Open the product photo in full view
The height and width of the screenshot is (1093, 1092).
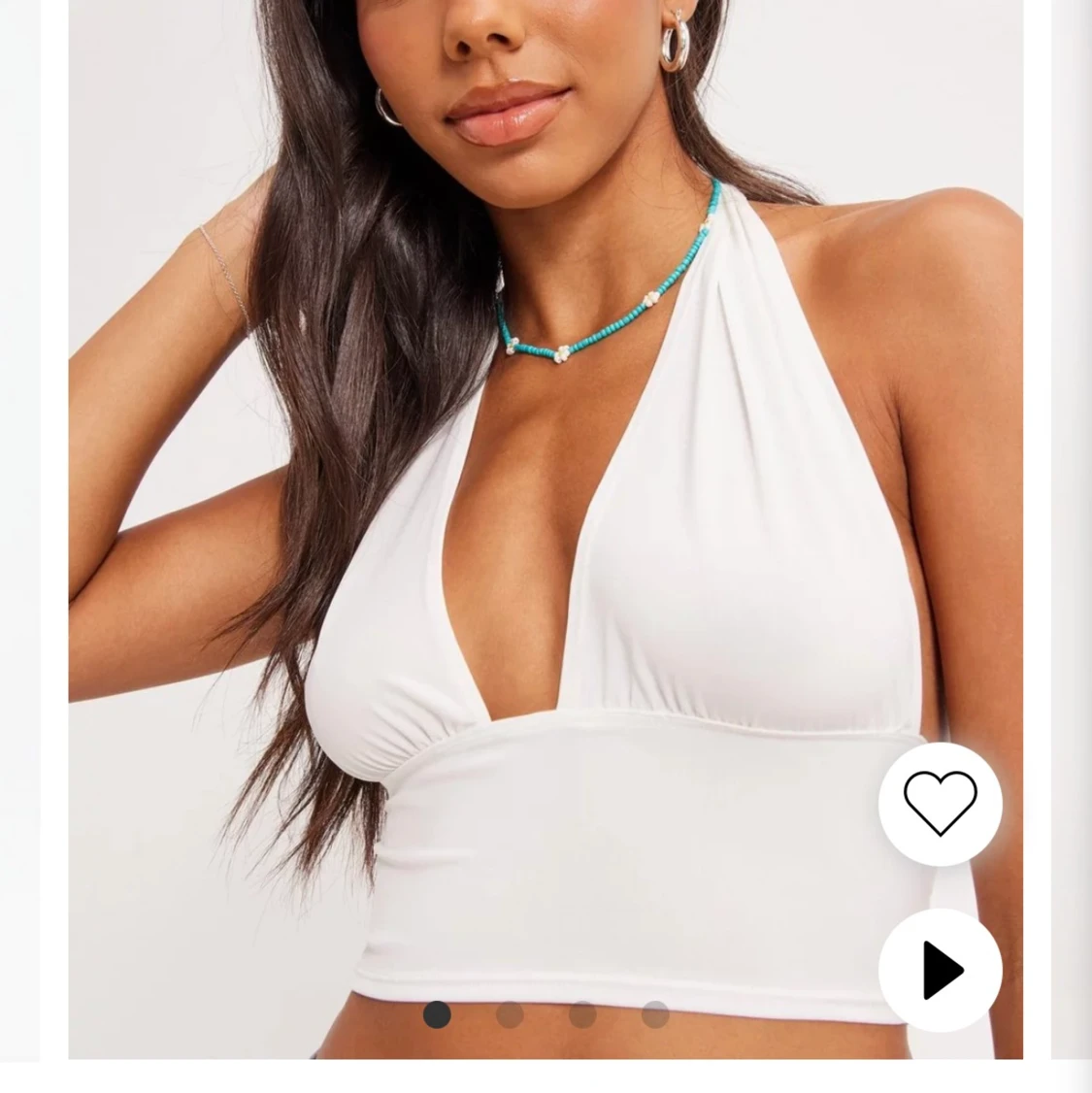pos(544,485)
